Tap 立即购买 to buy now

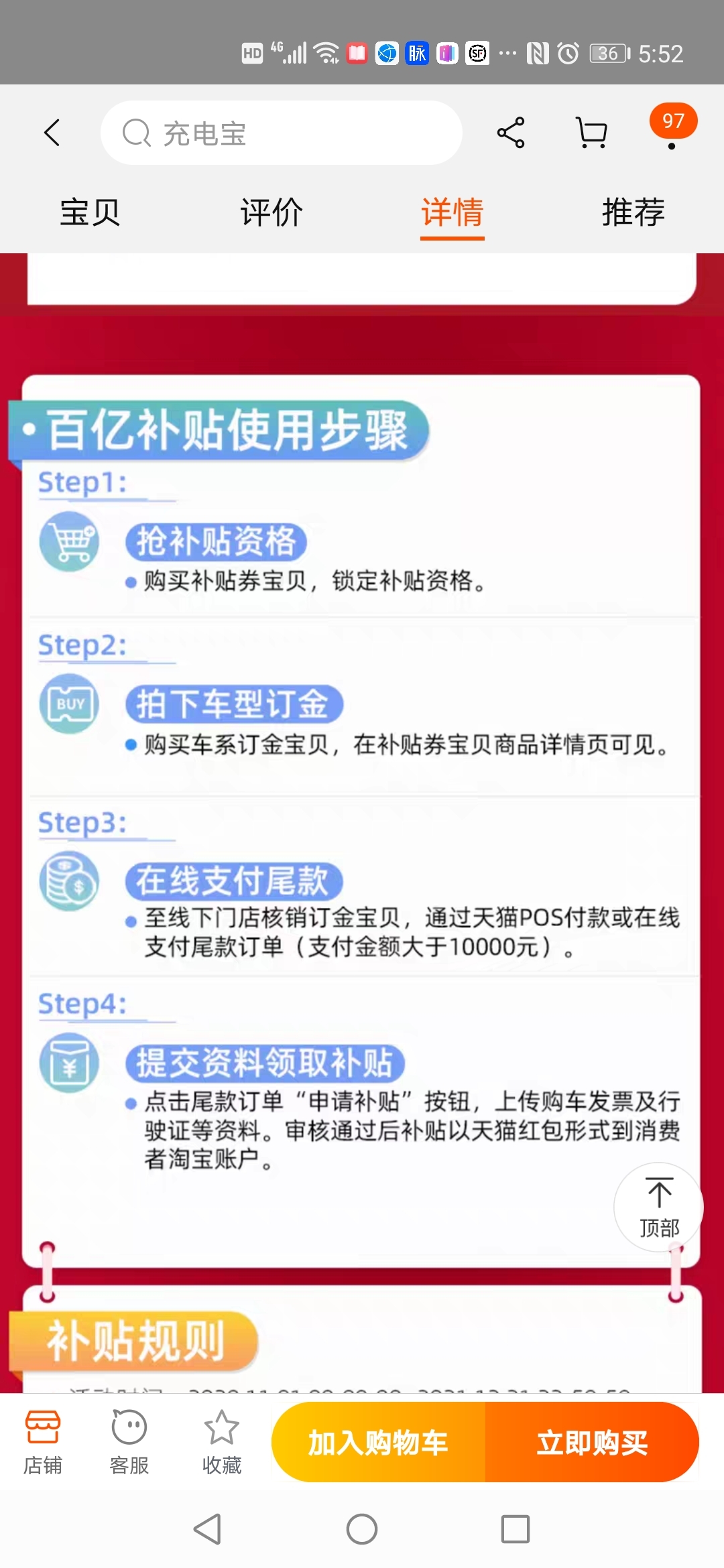click(592, 1442)
